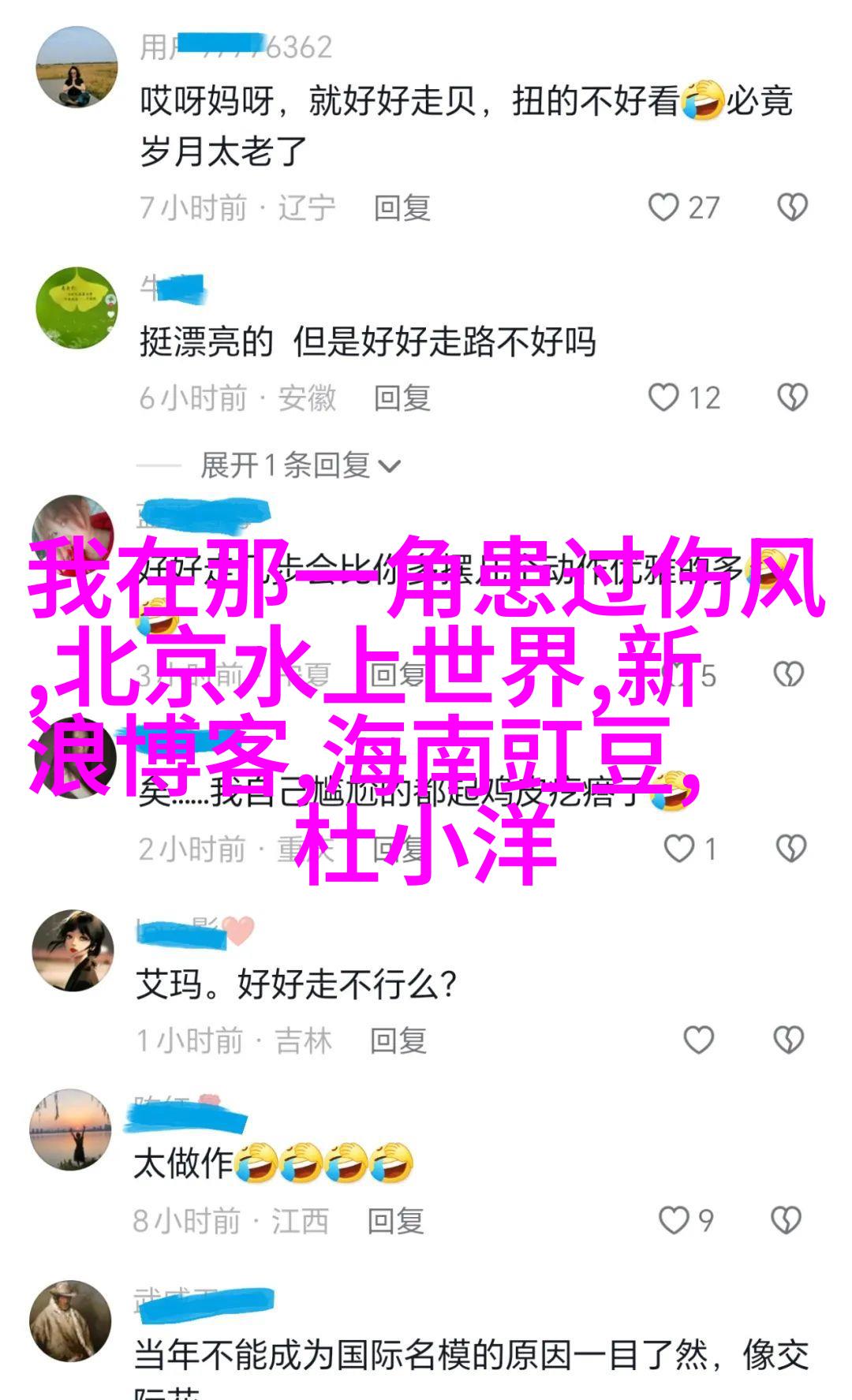The image size is (852, 1400).
Task: Reply to the Jiangxi comment 太做作
Action: pyautogui.click(x=396, y=1222)
